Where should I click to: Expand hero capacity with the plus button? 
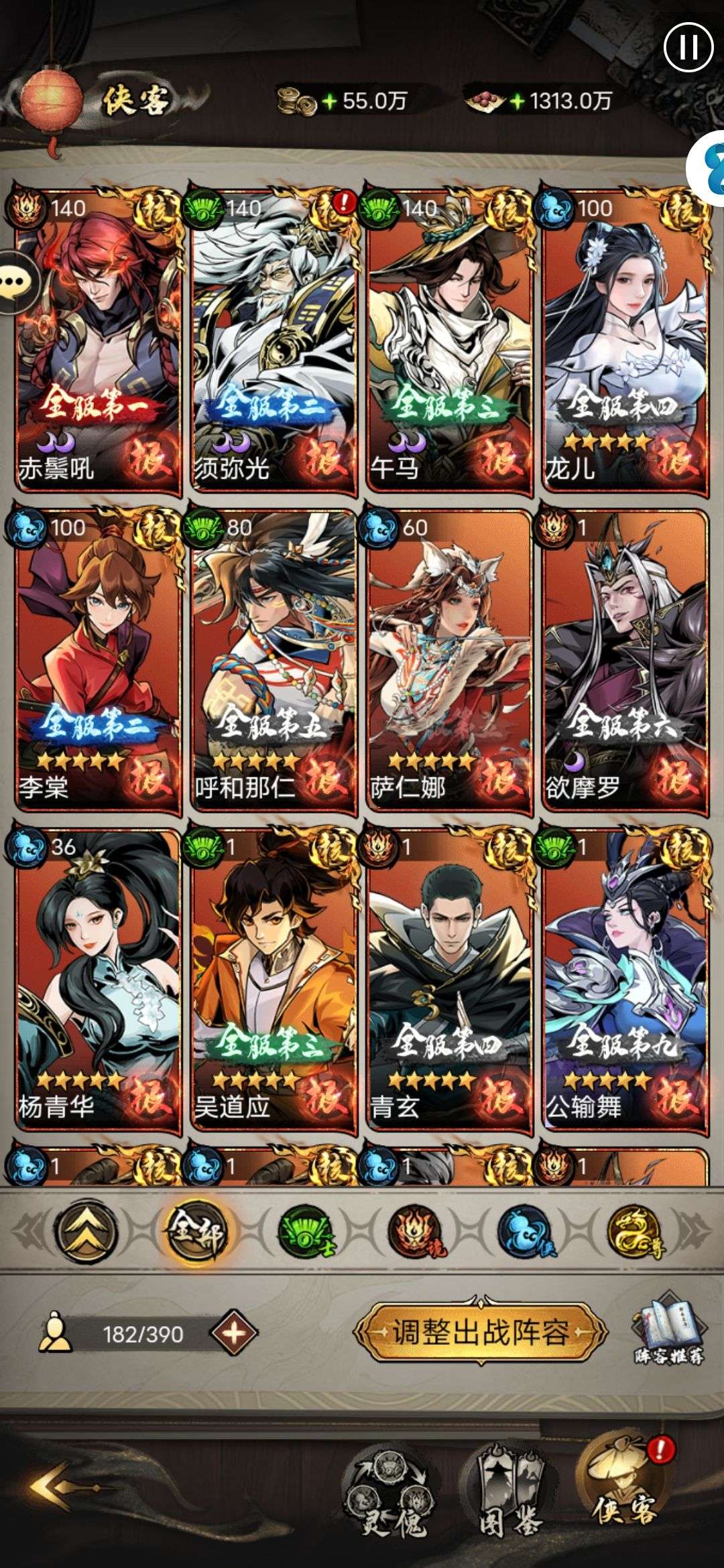point(233,1333)
